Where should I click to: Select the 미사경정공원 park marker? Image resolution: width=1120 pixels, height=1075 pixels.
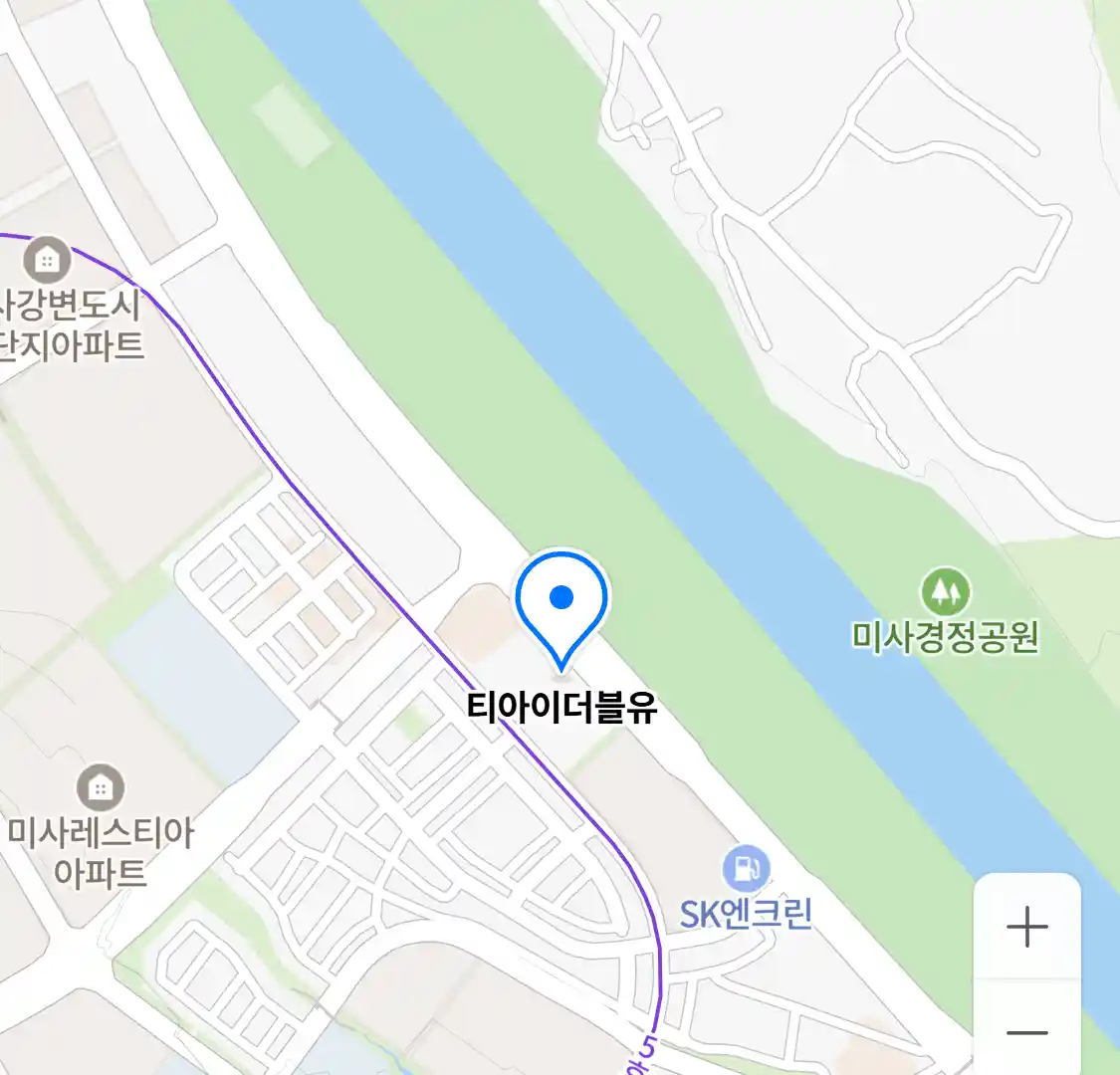(945, 592)
